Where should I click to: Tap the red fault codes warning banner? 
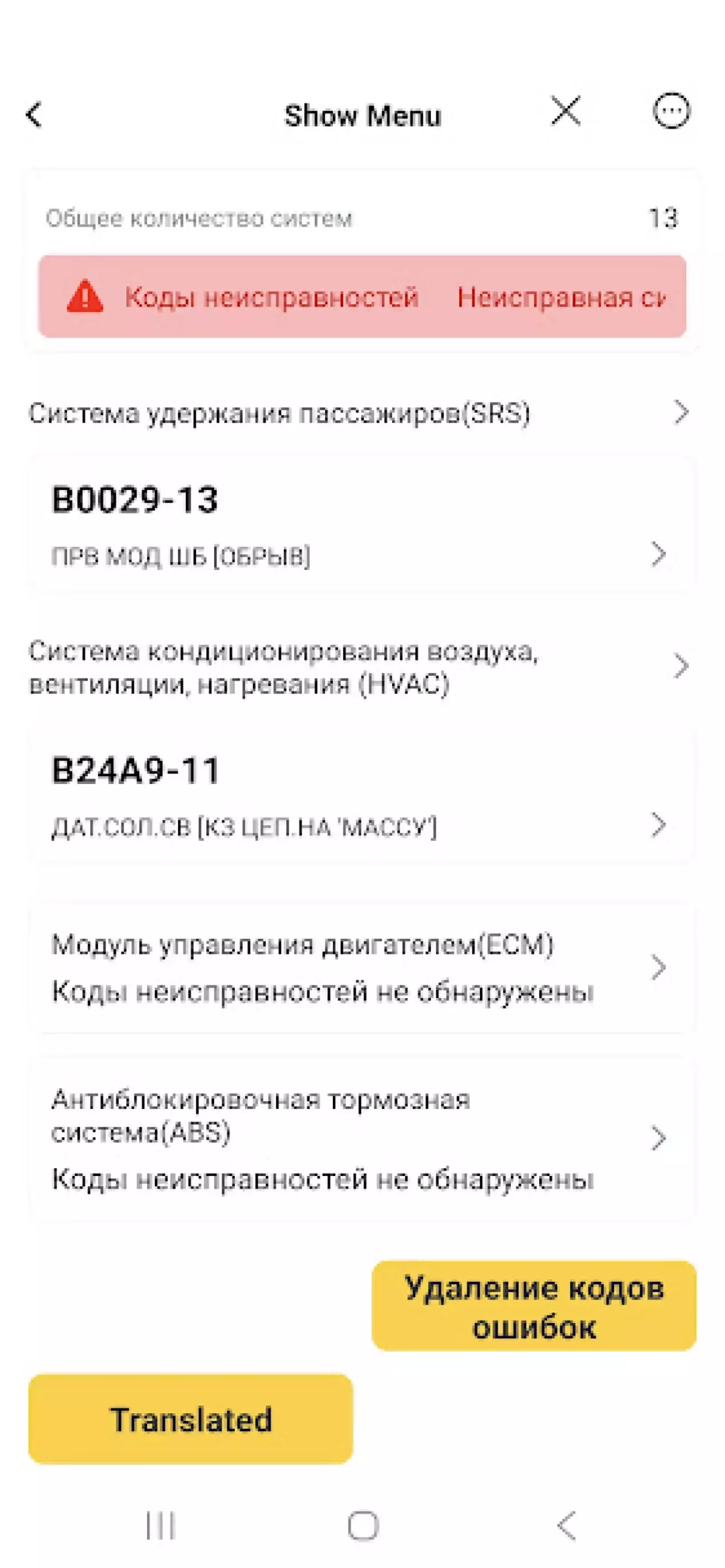pyautogui.click(x=362, y=296)
